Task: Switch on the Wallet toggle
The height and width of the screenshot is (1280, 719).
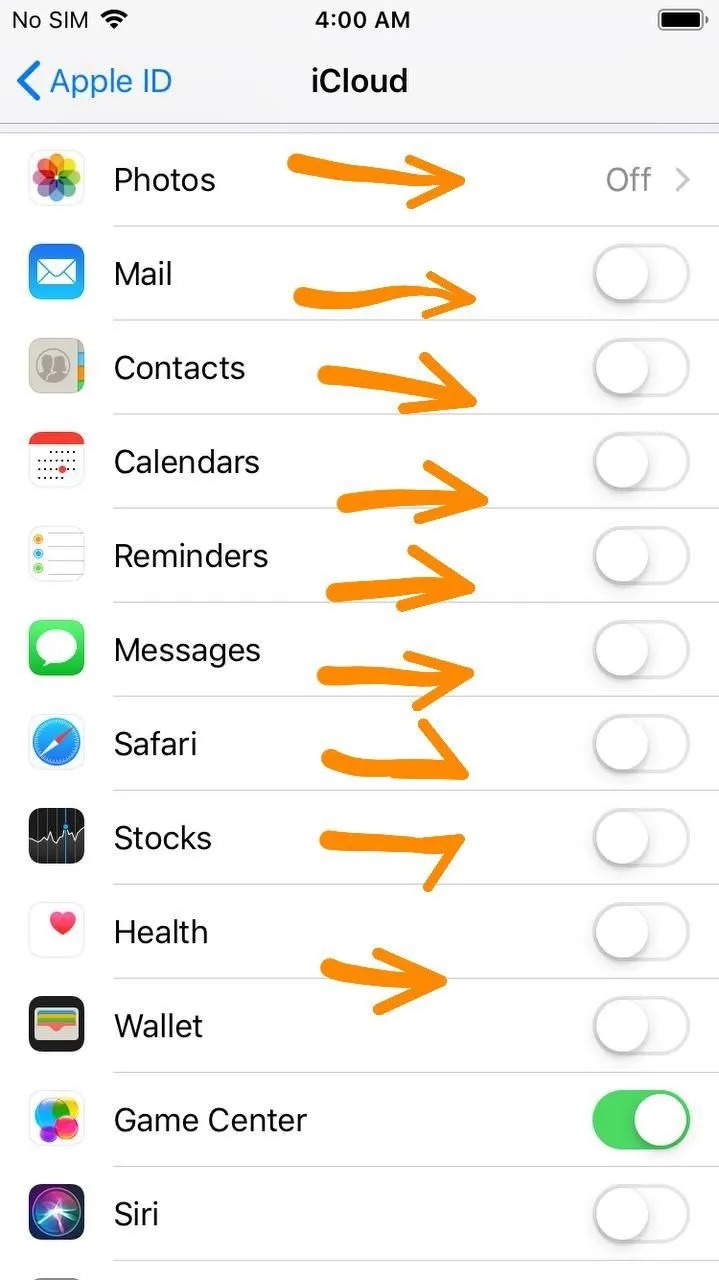Action: [641, 1026]
